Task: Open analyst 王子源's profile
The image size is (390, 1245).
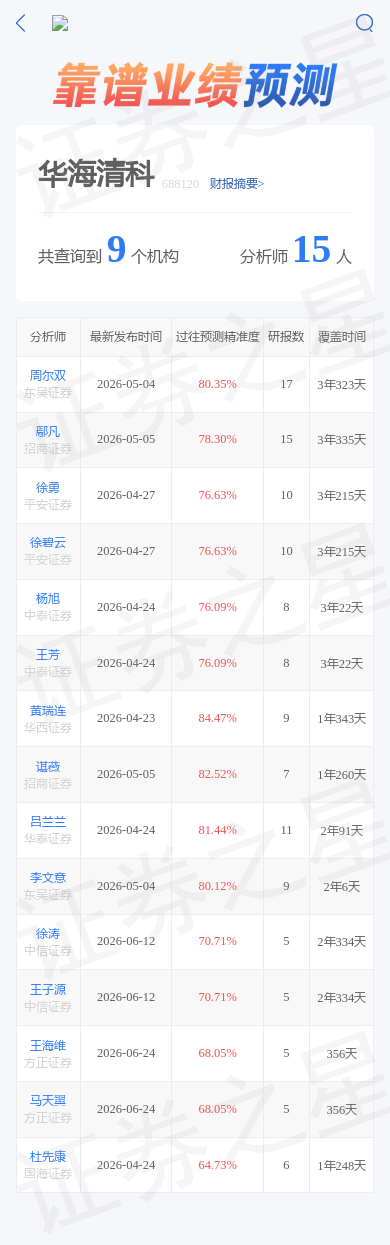Action: tap(48, 990)
